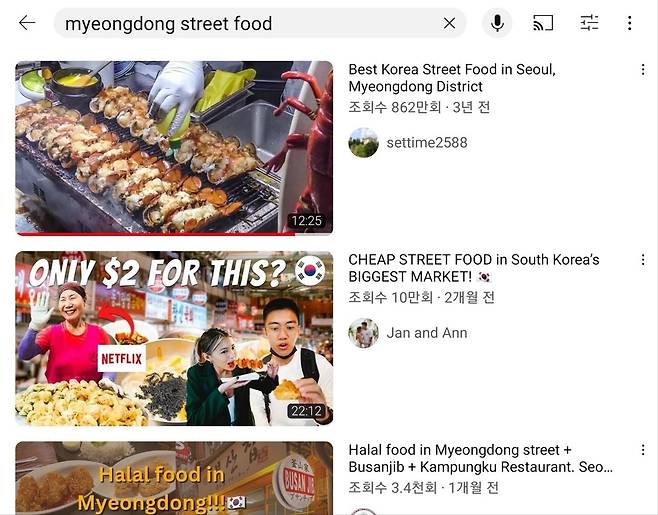Clear the search query text
The height and width of the screenshot is (515, 658).
click(x=449, y=23)
